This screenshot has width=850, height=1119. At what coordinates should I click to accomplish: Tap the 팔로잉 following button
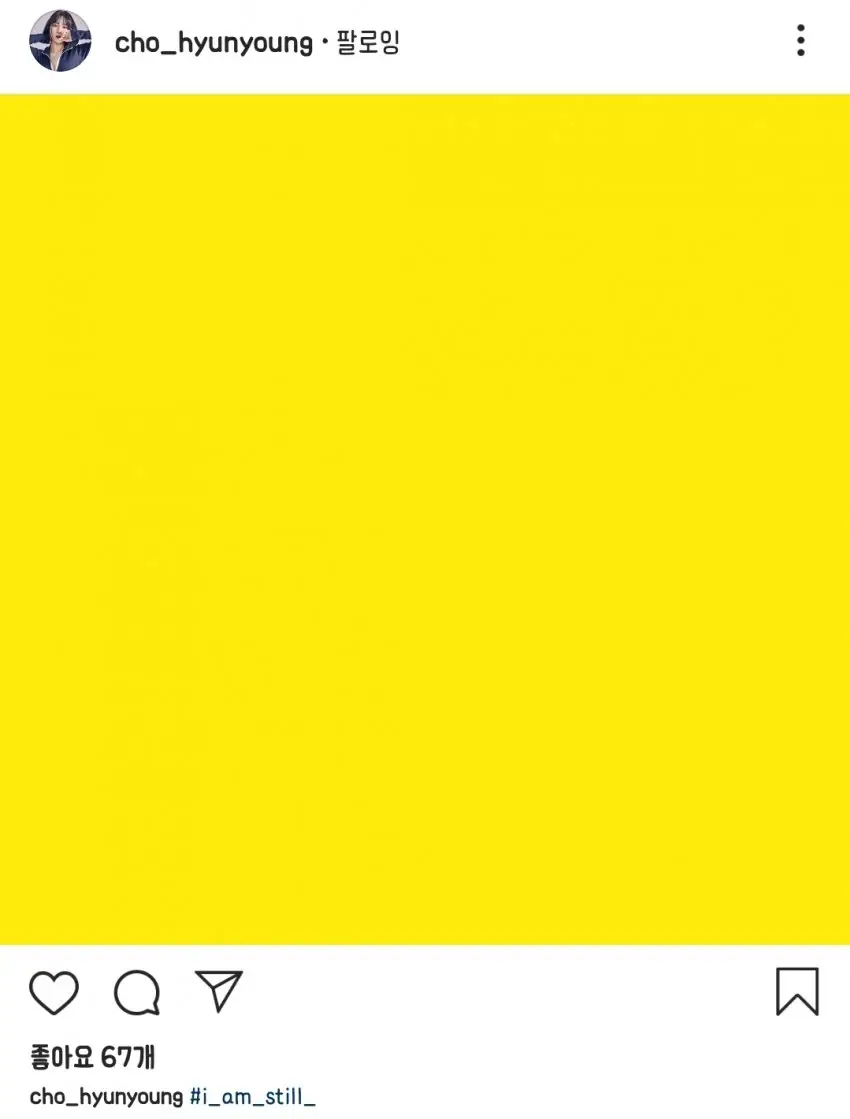coord(368,43)
